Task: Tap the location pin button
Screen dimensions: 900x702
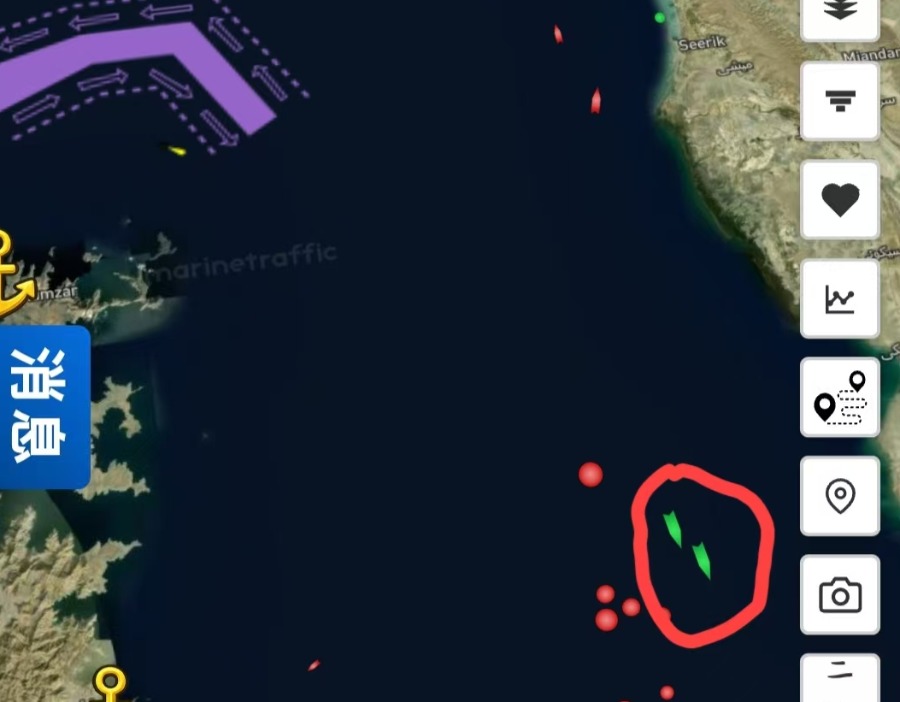Action: pyautogui.click(x=839, y=496)
